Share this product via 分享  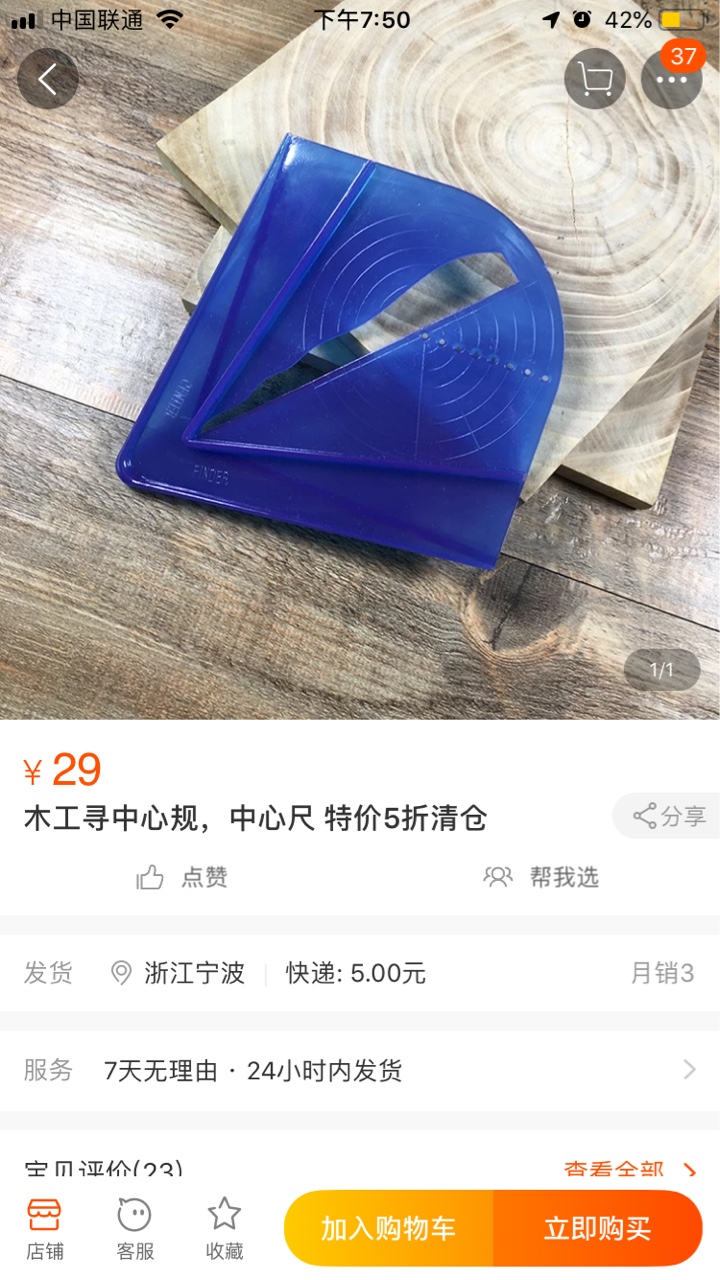click(x=669, y=816)
